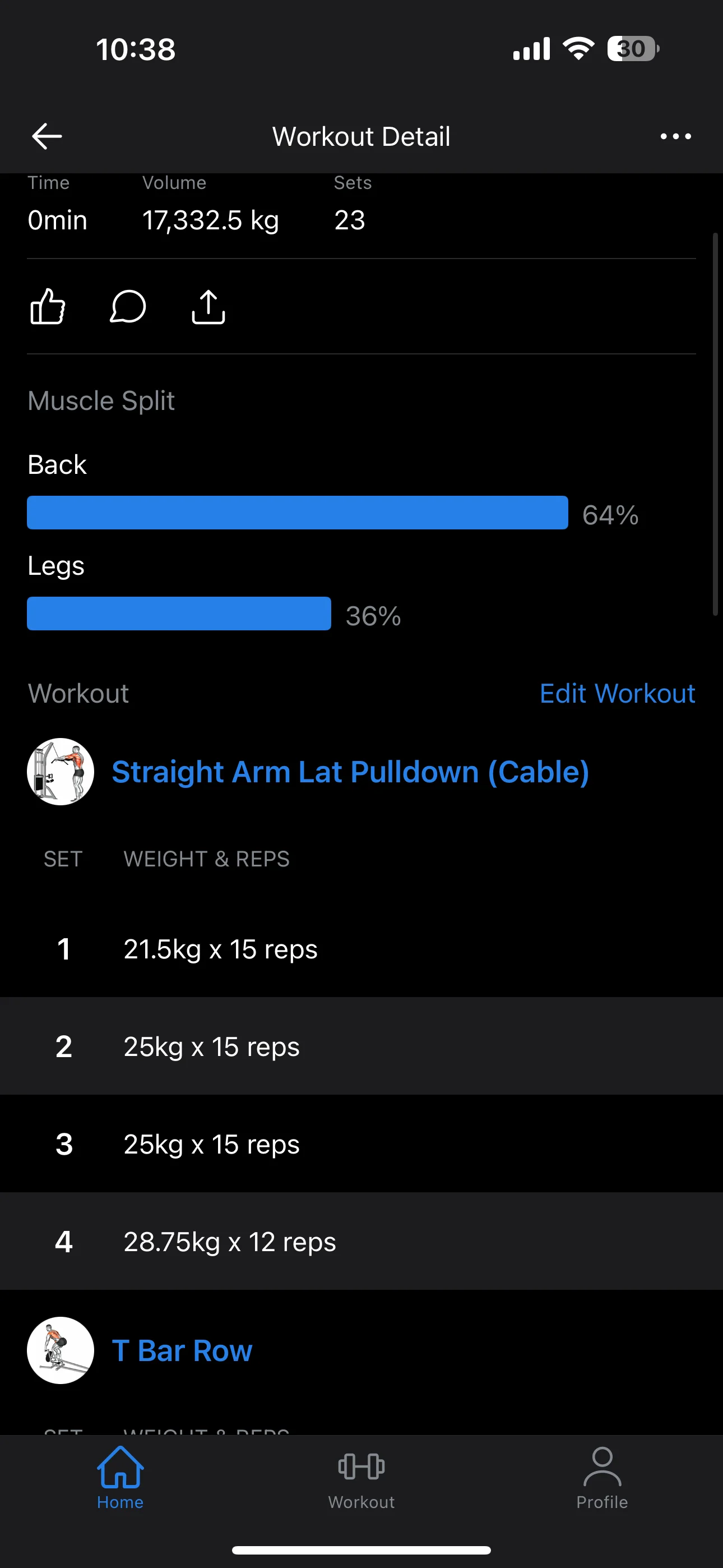Image resolution: width=723 pixels, height=1568 pixels.
Task: Open the comment bubble
Action: 128,306
